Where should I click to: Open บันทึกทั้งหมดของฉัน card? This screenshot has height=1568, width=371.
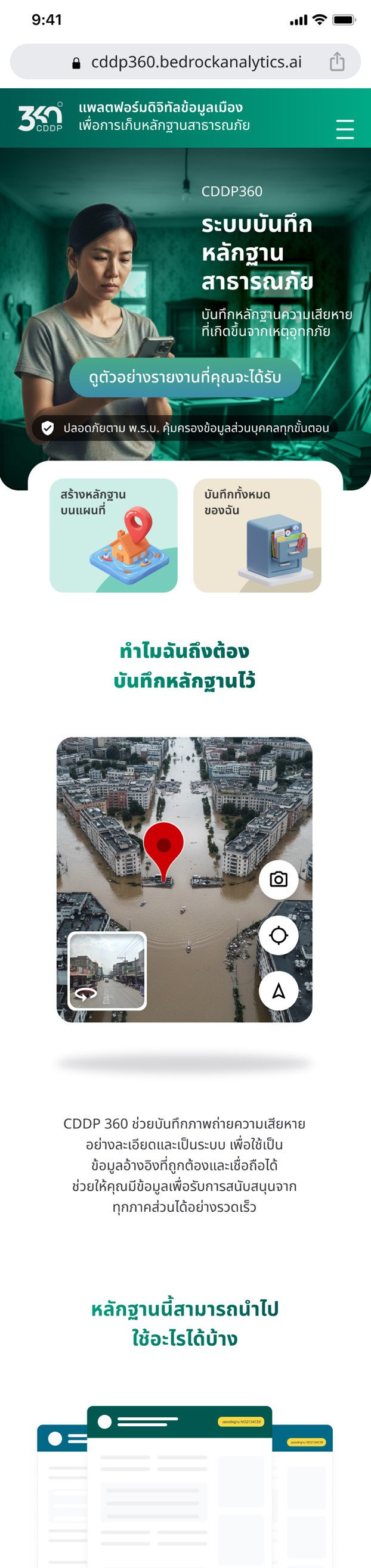coord(257,535)
